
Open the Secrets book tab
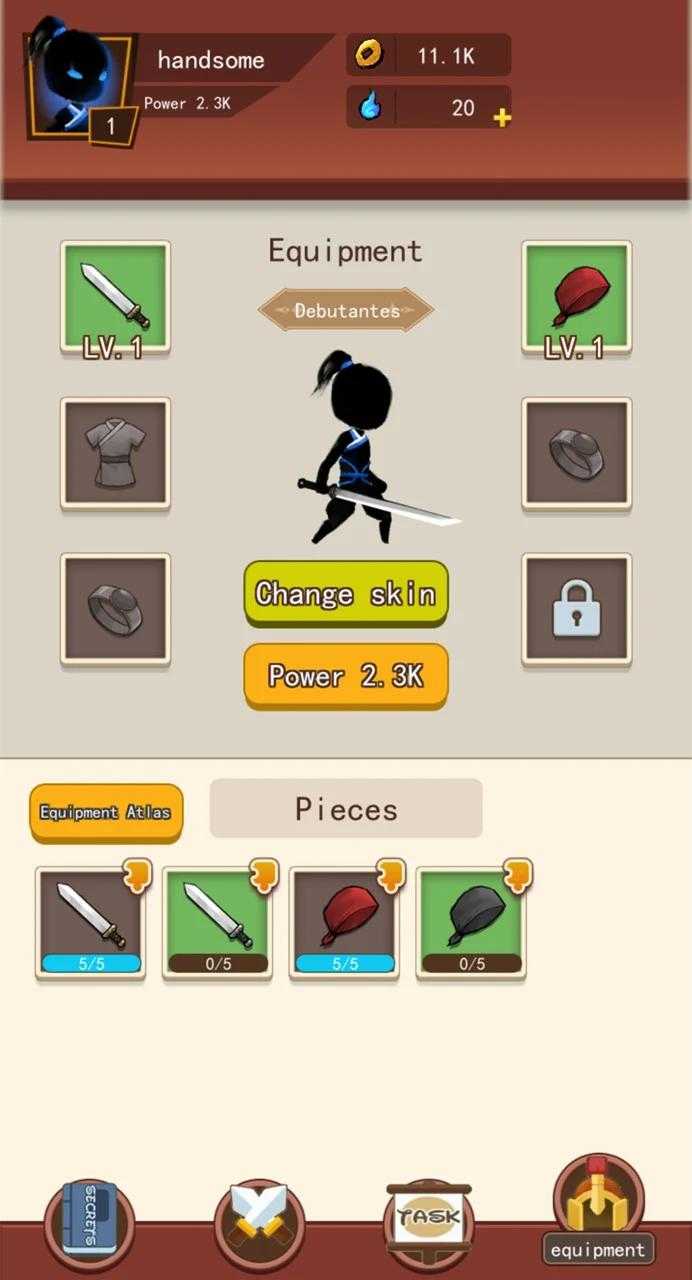click(x=90, y=1220)
